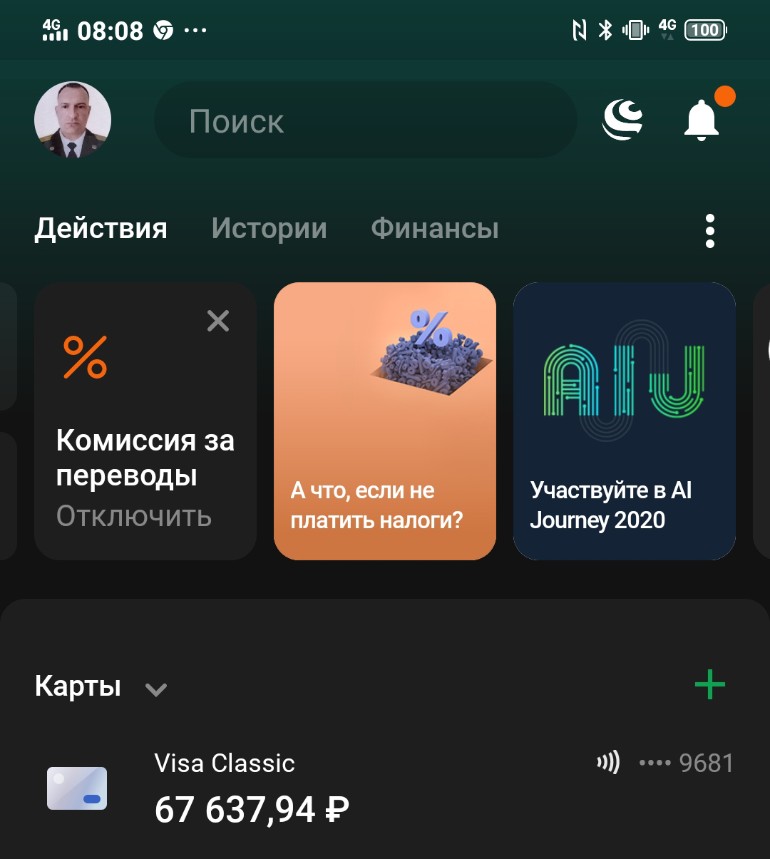Add a new card with the plus button

pos(710,685)
